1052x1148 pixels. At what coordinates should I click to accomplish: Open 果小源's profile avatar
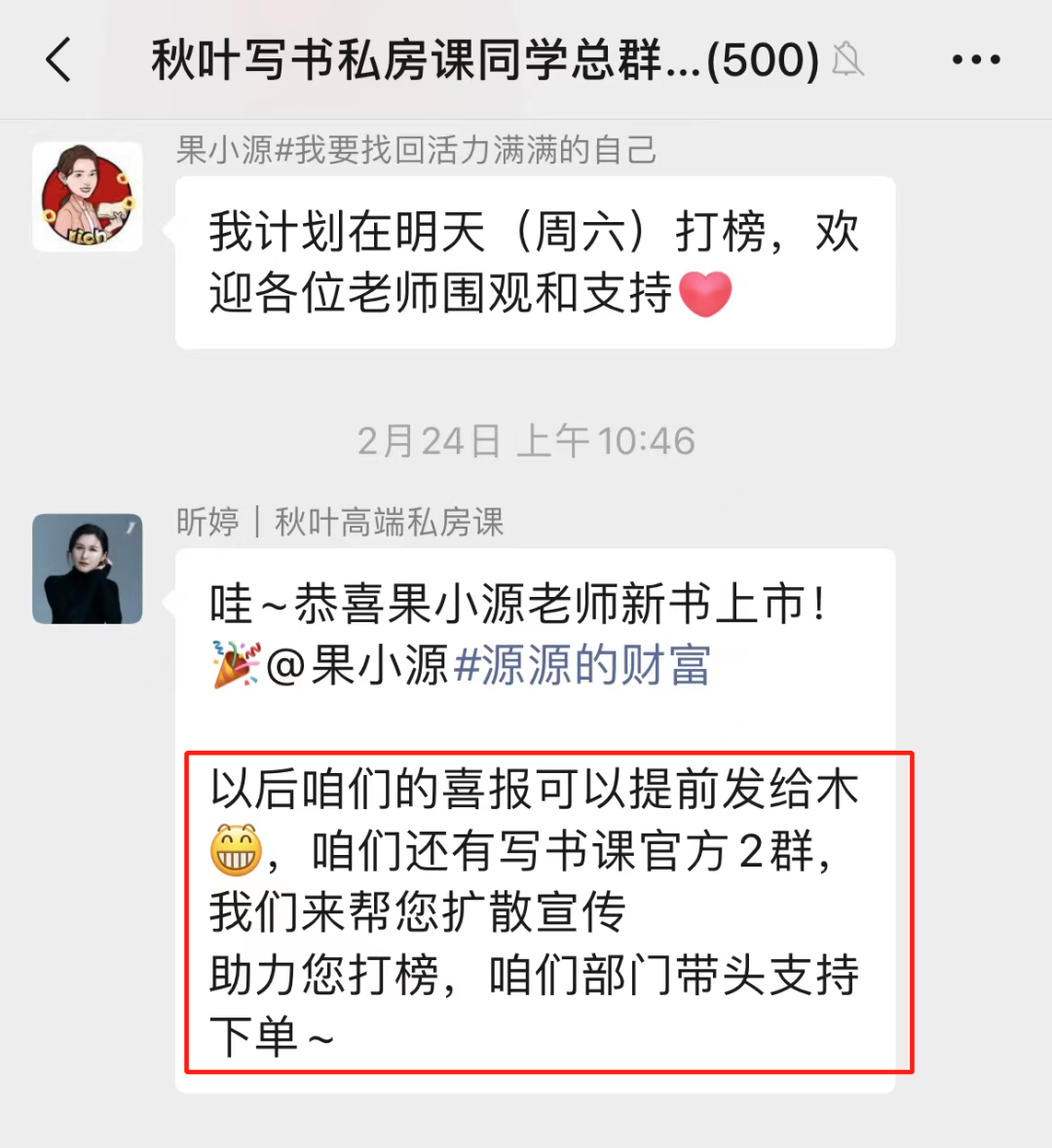[x=88, y=197]
